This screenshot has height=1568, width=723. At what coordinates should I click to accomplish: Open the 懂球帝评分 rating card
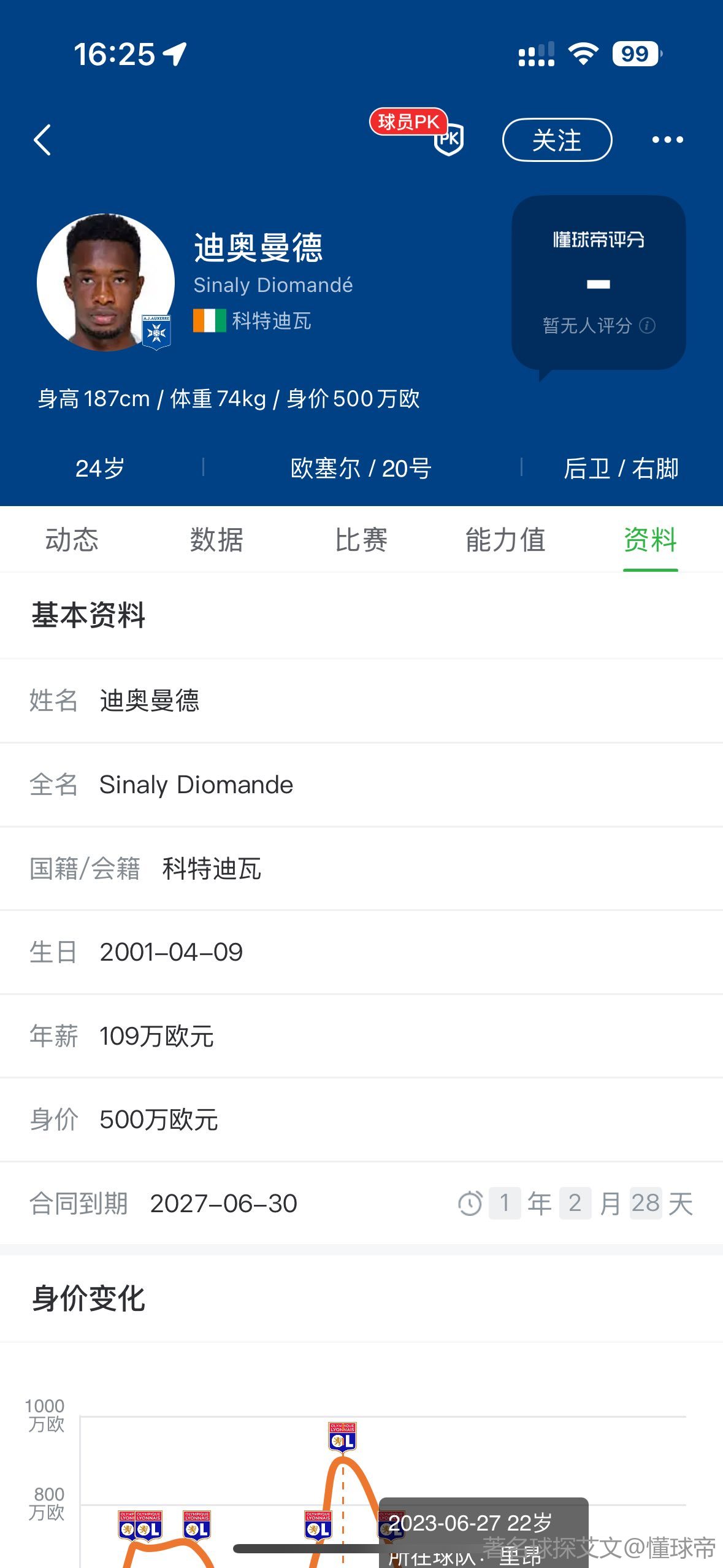[x=598, y=282]
